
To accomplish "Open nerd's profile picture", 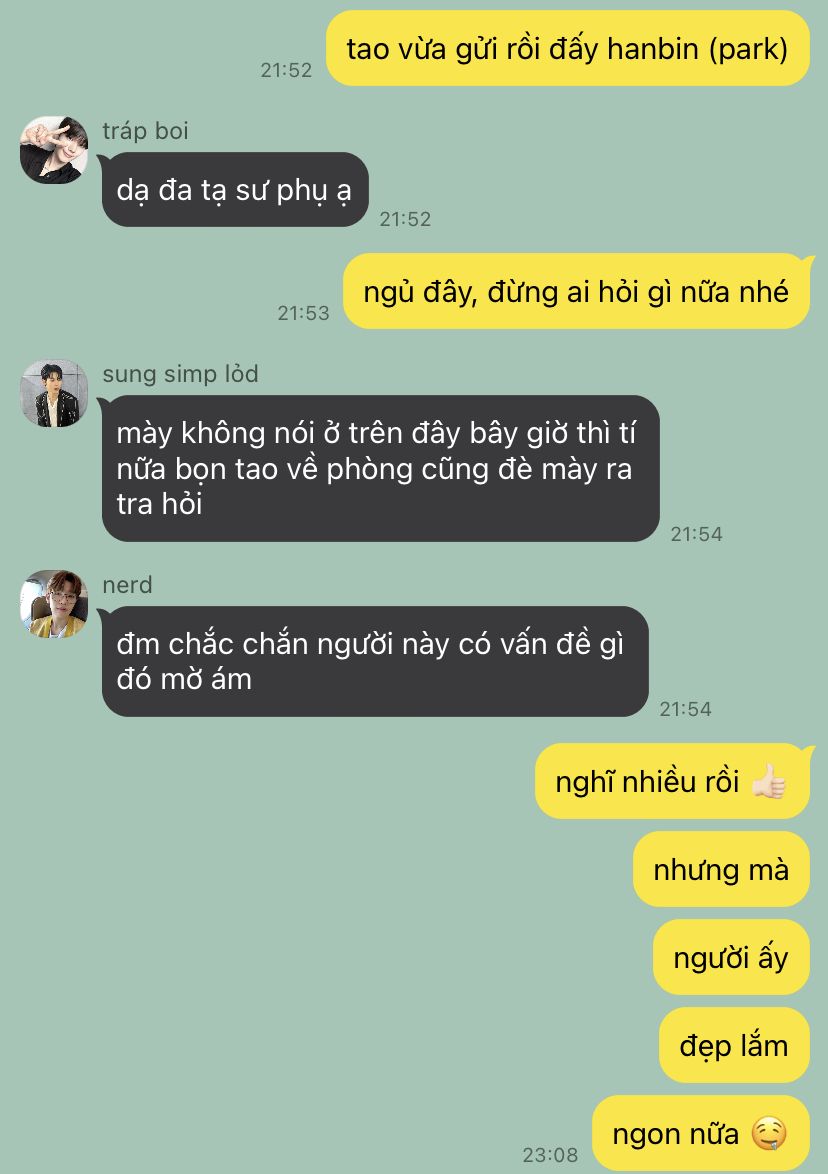I will click(54, 604).
